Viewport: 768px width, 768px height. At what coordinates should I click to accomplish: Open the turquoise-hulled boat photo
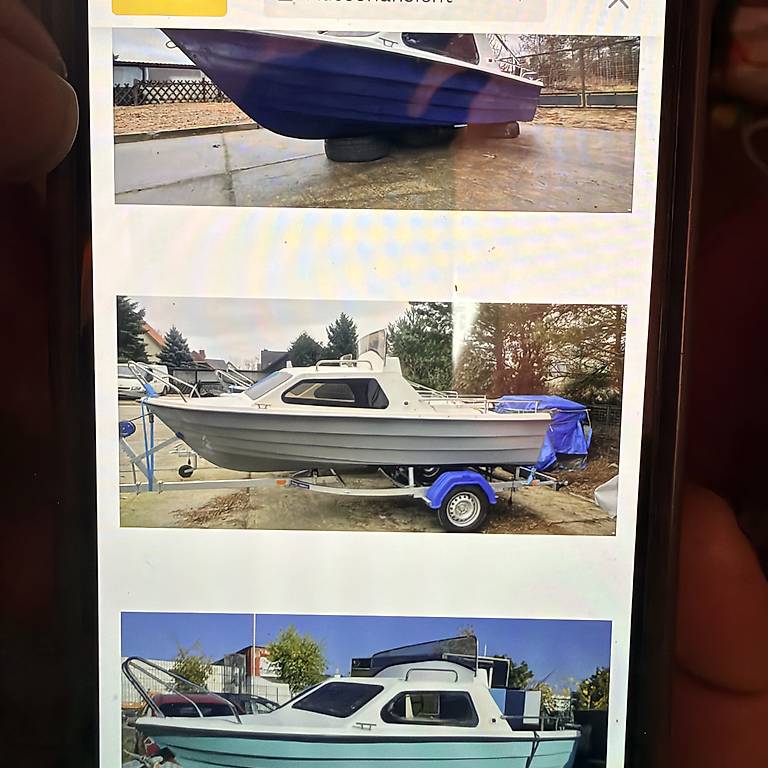point(366,690)
